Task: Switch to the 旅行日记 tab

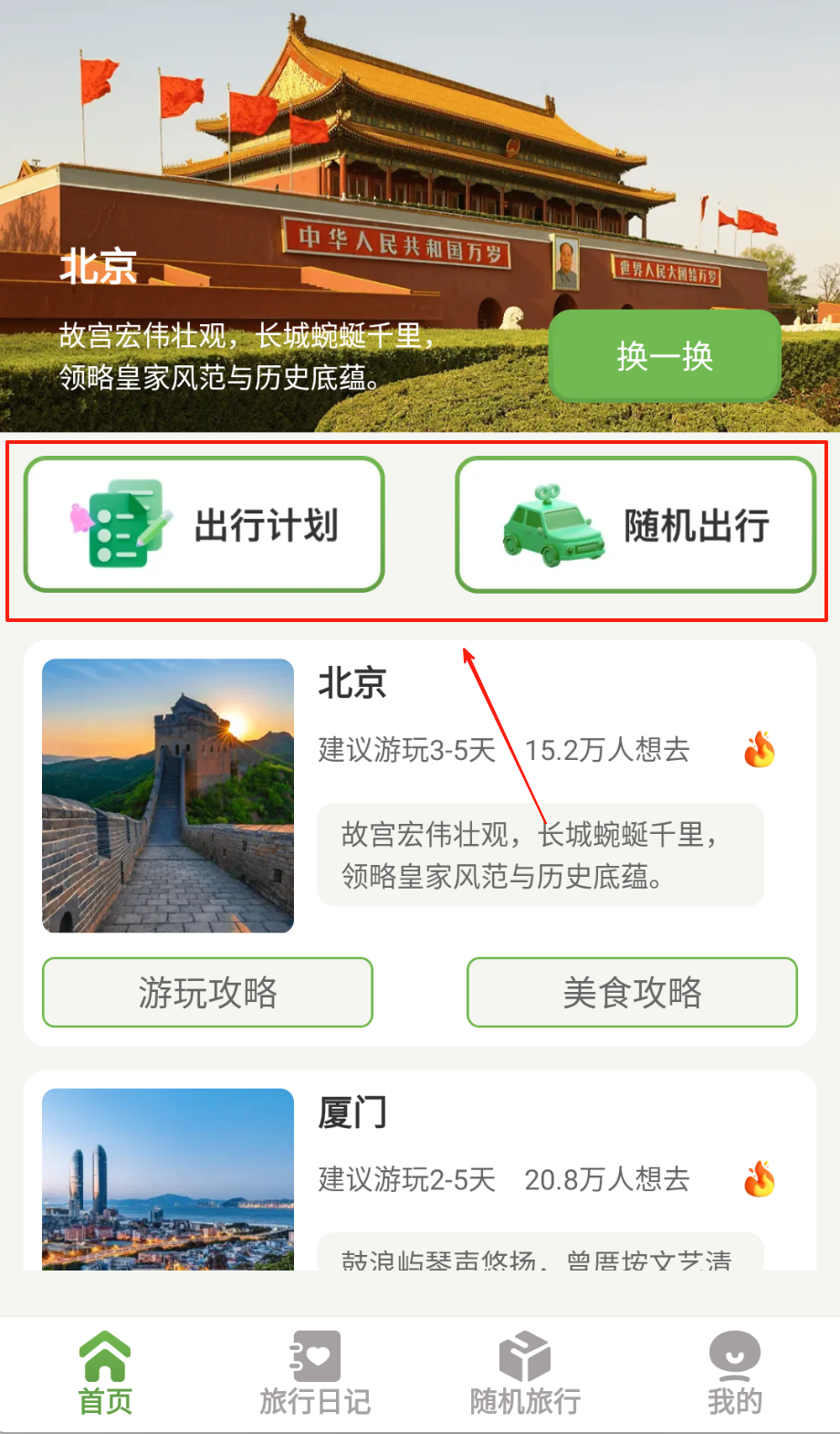Action: (315, 1374)
